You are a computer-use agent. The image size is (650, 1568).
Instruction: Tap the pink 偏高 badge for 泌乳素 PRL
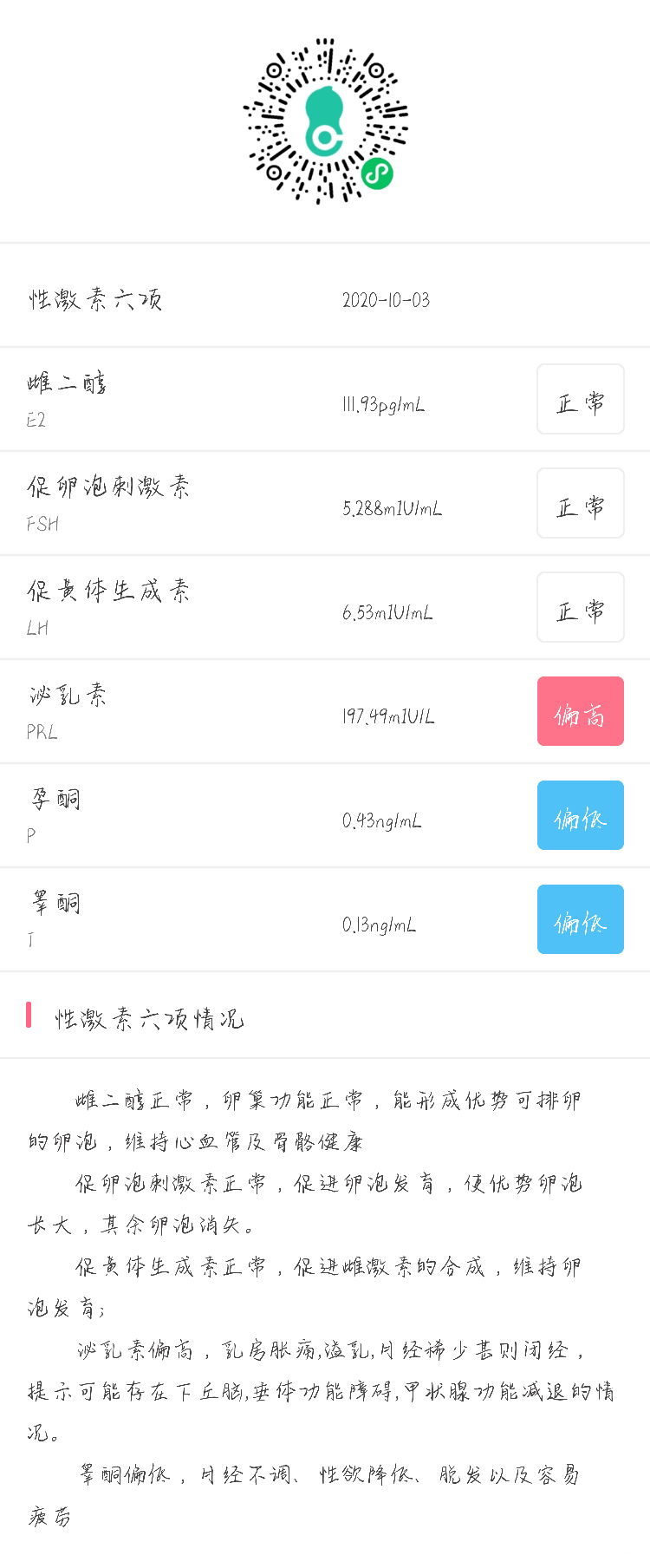[580, 711]
